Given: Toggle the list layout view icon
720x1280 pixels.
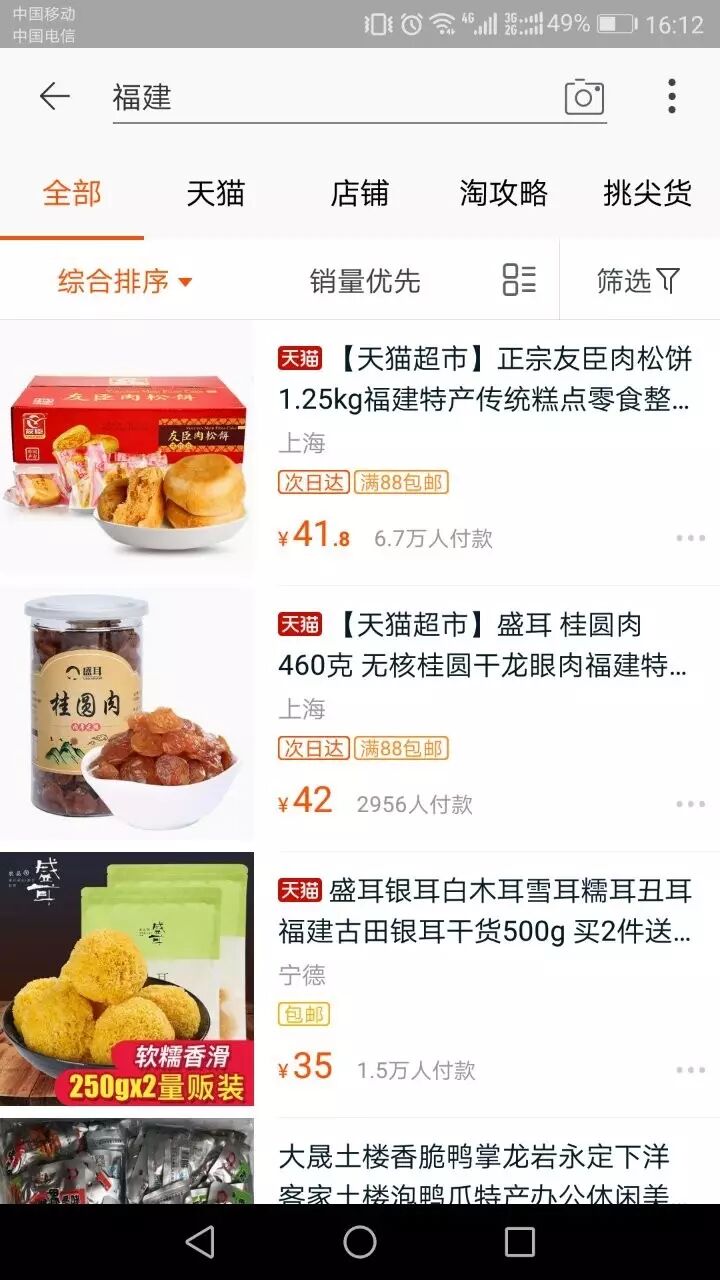Looking at the screenshot, I should pyautogui.click(x=519, y=280).
